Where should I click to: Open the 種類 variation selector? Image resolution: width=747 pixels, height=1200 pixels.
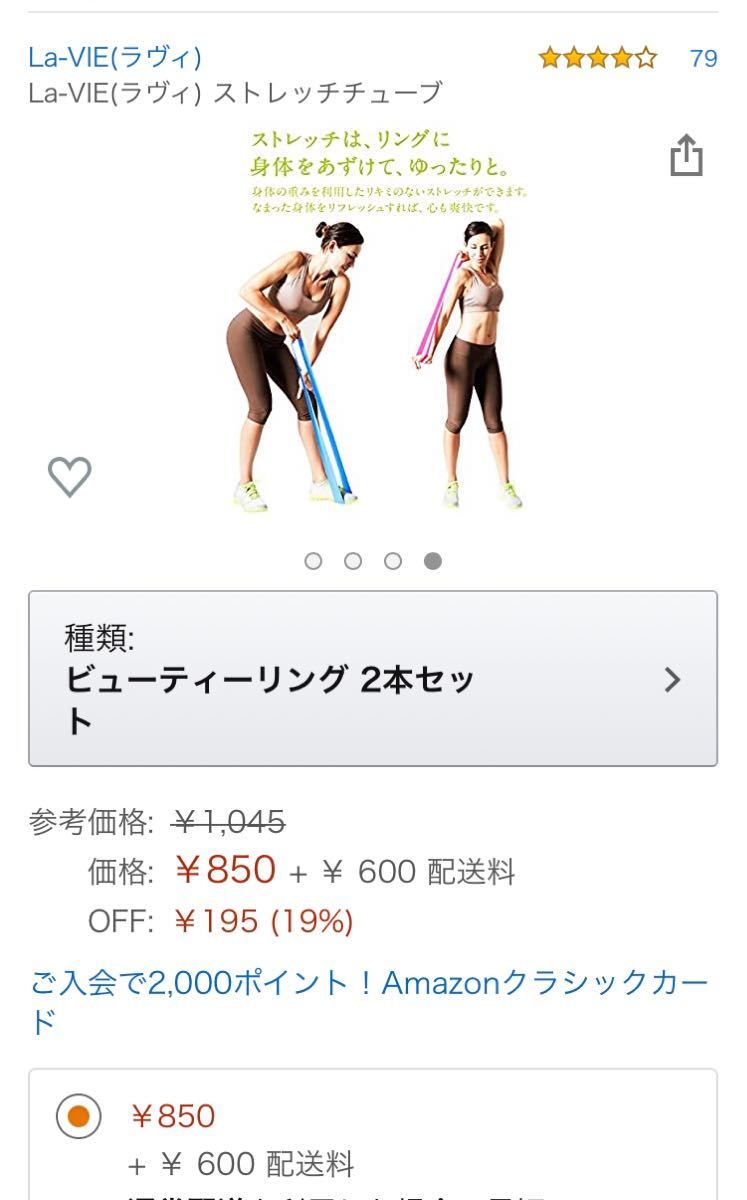point(372,678)
